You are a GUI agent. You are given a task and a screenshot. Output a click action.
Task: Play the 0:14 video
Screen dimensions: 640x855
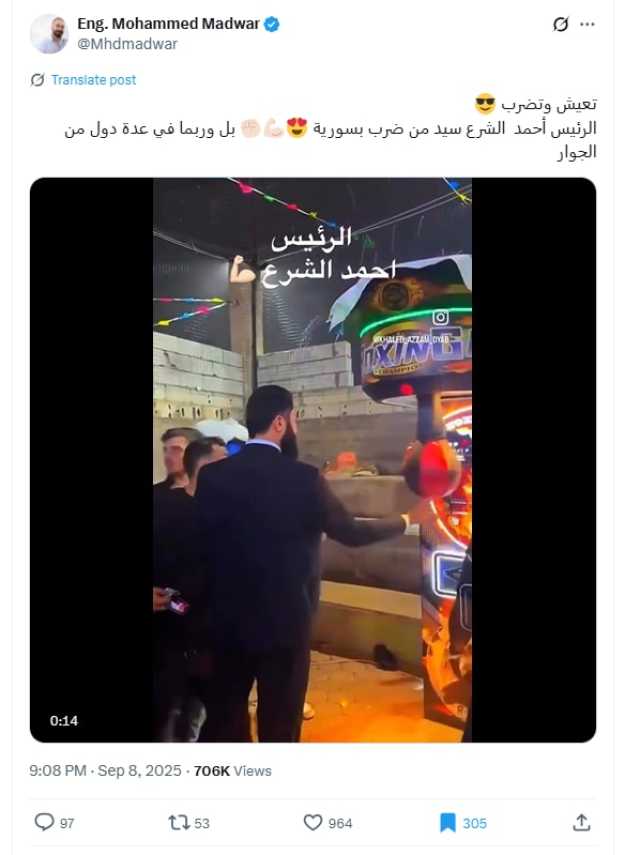pos(312,460)
